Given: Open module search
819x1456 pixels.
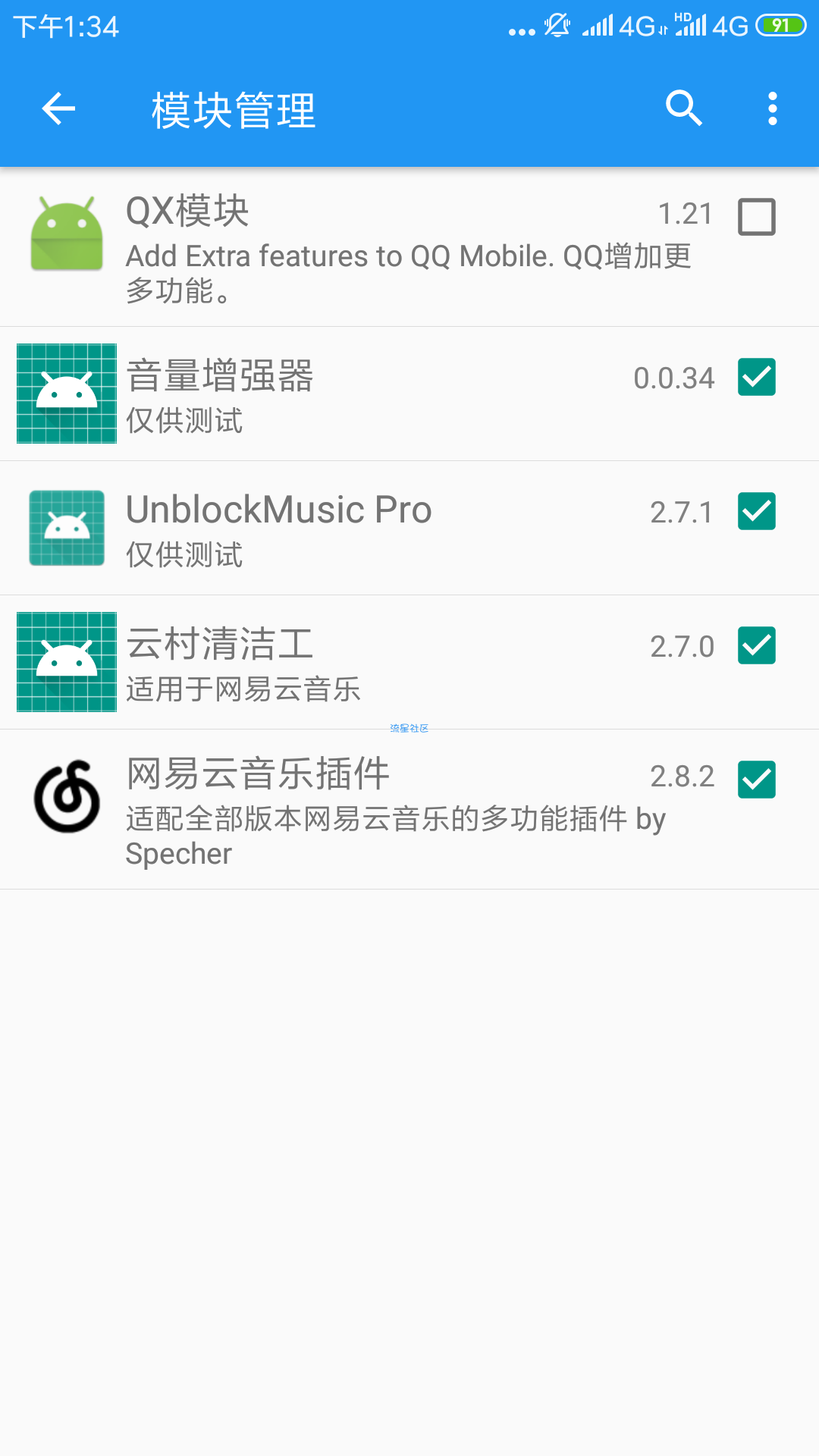Looking at the screenshot, I should coord(684,108).
